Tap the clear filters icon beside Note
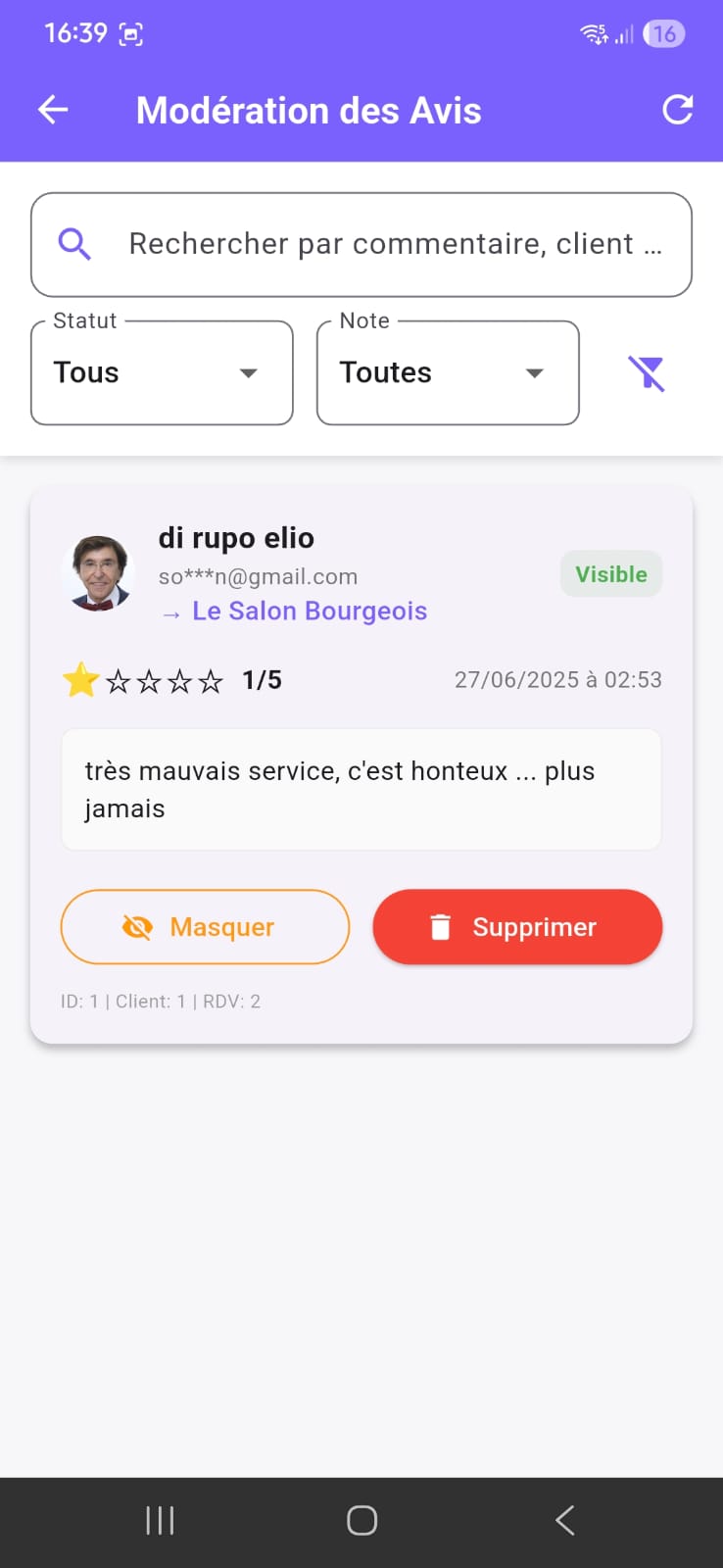Viewport: 723px width, 1568px height. (646, 372)
